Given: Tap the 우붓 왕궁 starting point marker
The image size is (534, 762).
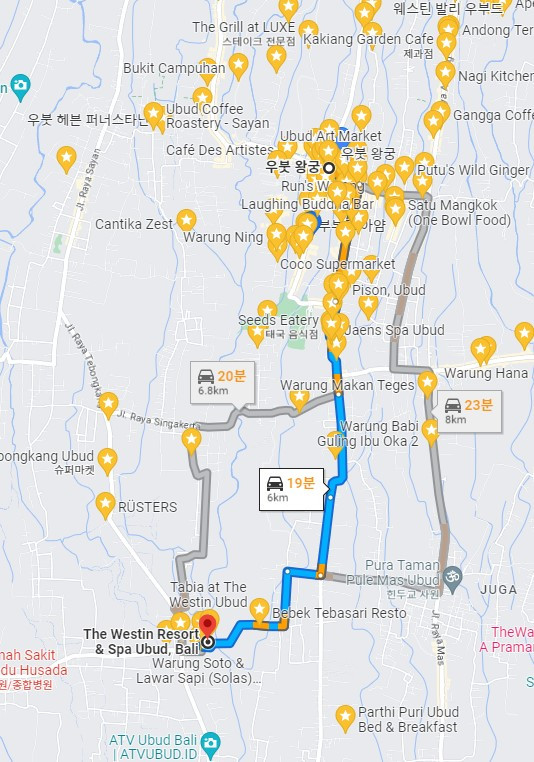Looking at the screenshot, I should pyautogui.click(x=329, y=168).
